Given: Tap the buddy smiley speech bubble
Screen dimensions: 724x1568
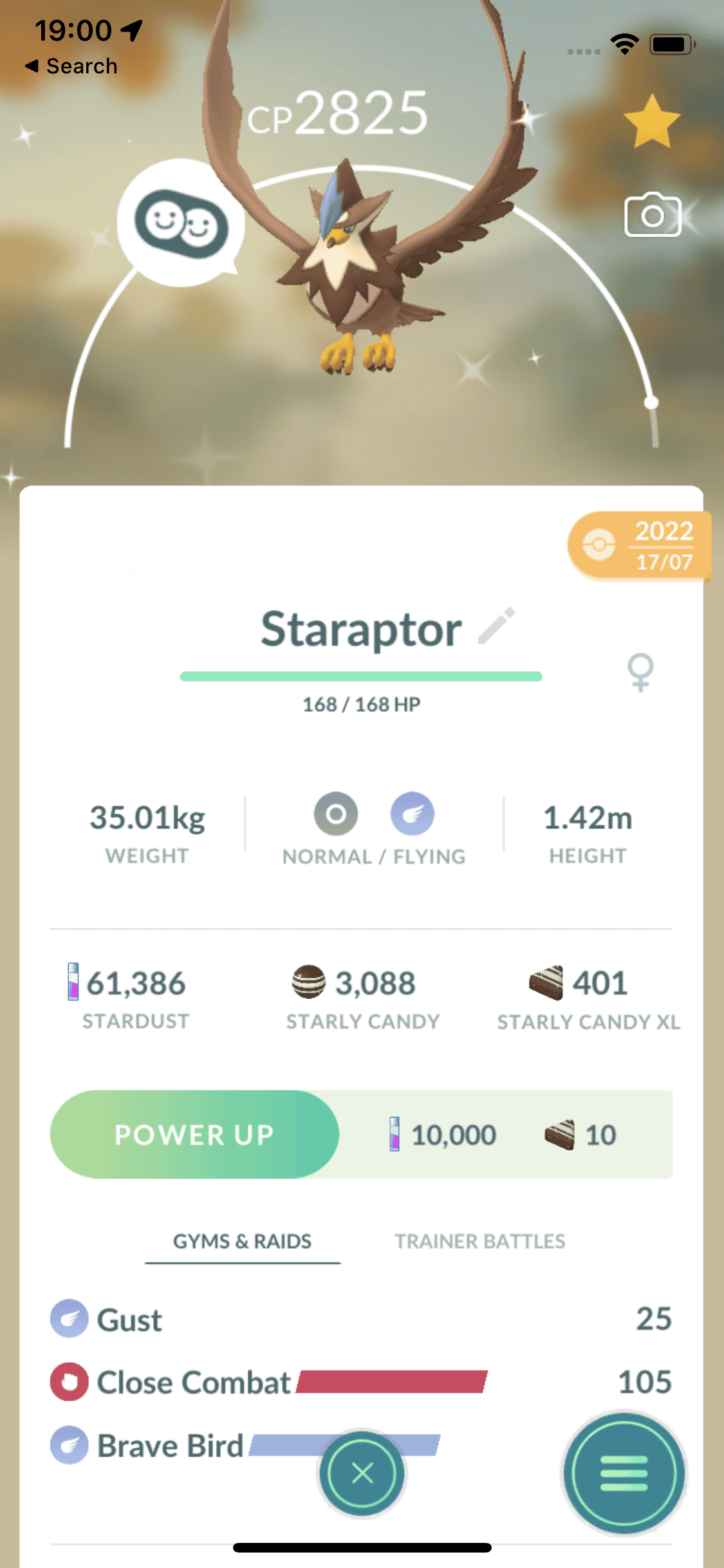Looking at the screenshot, I should (x=181, y=223).
